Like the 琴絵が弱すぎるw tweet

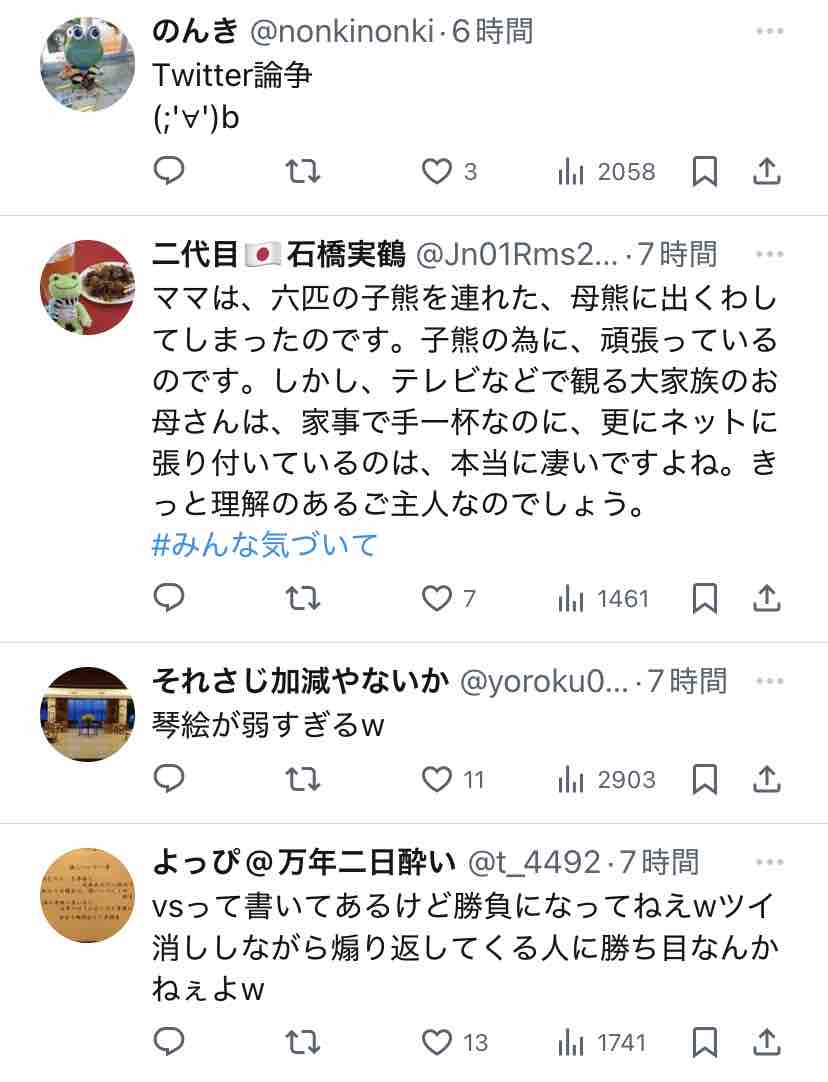(437, 780)
